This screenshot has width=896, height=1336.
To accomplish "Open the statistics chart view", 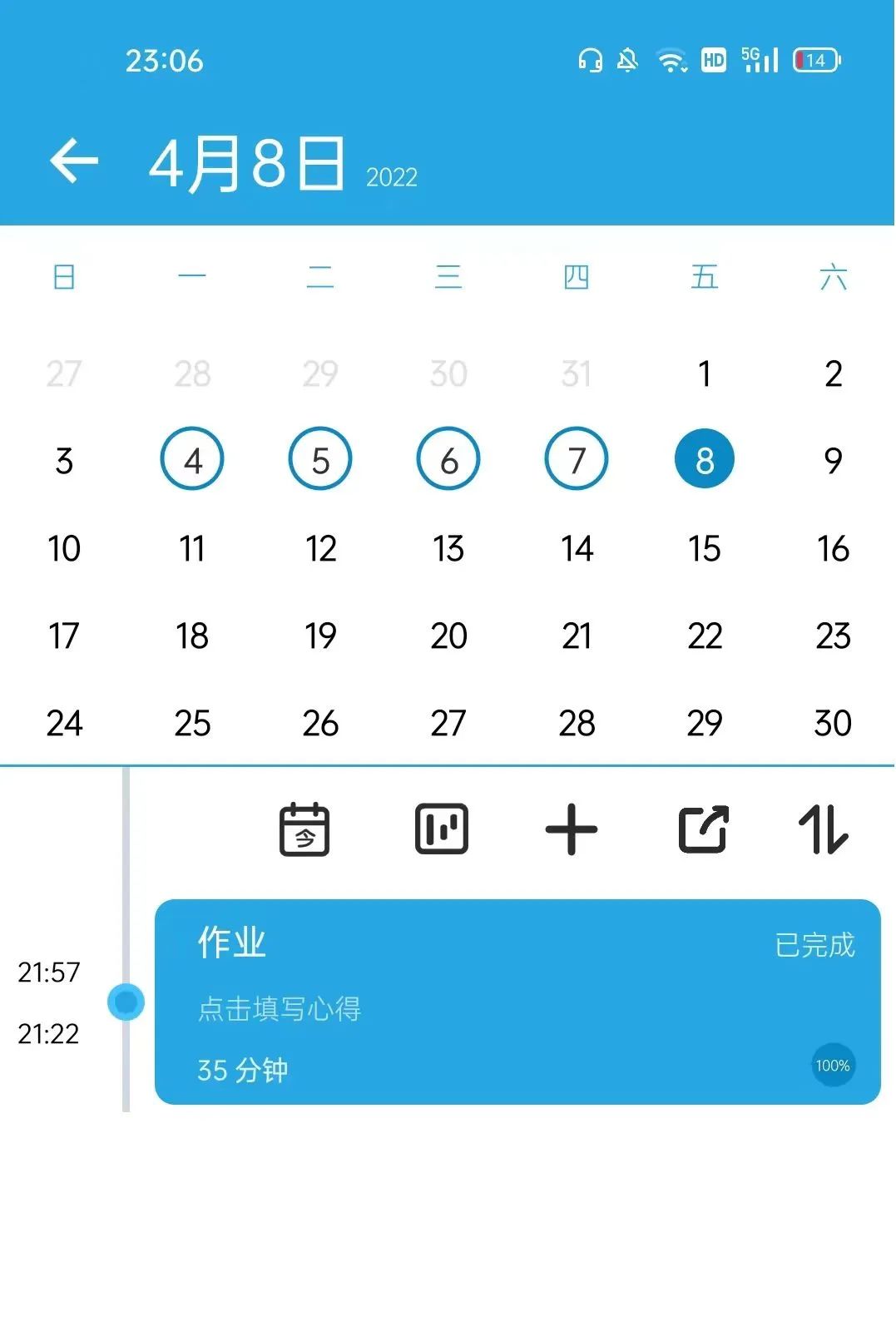I will pos(442,829).
